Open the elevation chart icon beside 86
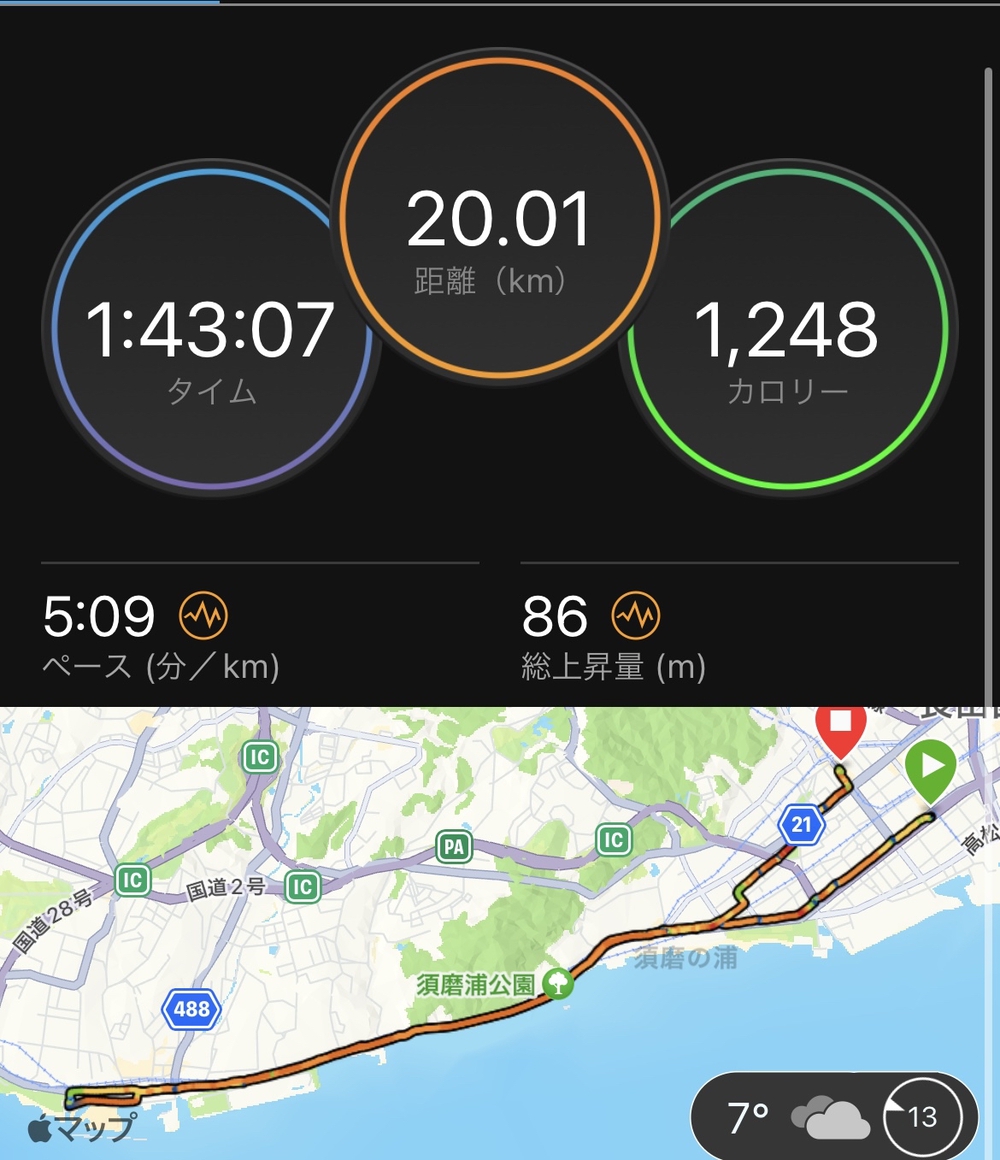This screenshot has width=1000, height=1160. (637, 616)
